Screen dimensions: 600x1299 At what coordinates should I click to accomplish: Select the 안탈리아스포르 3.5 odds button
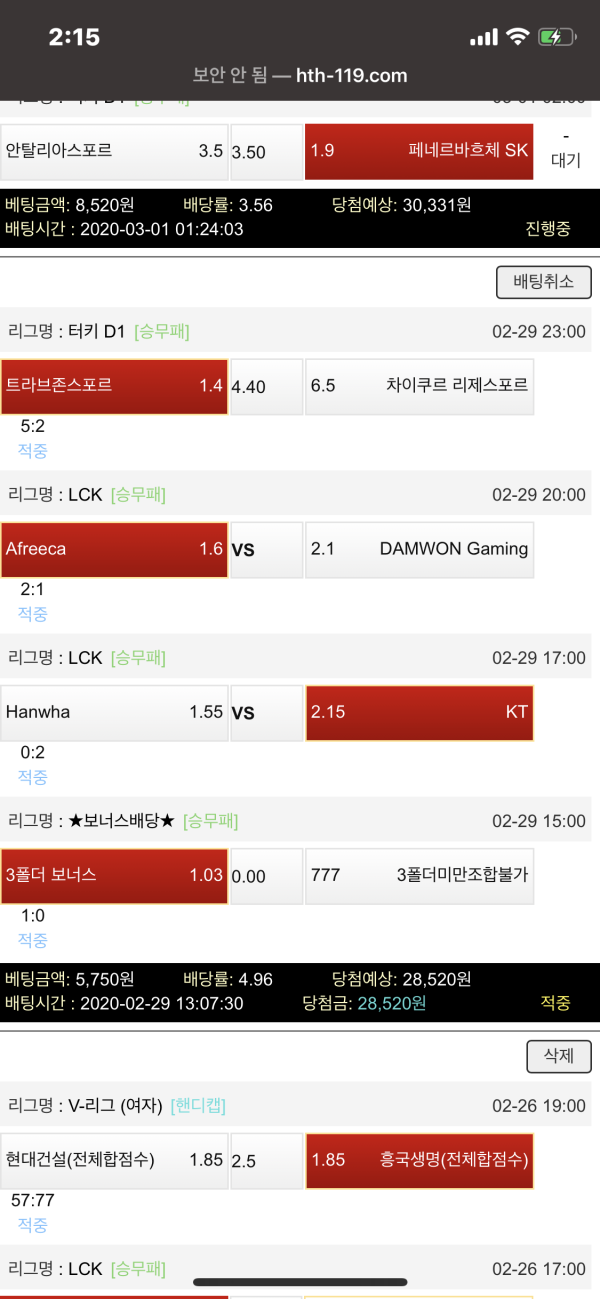114,152
